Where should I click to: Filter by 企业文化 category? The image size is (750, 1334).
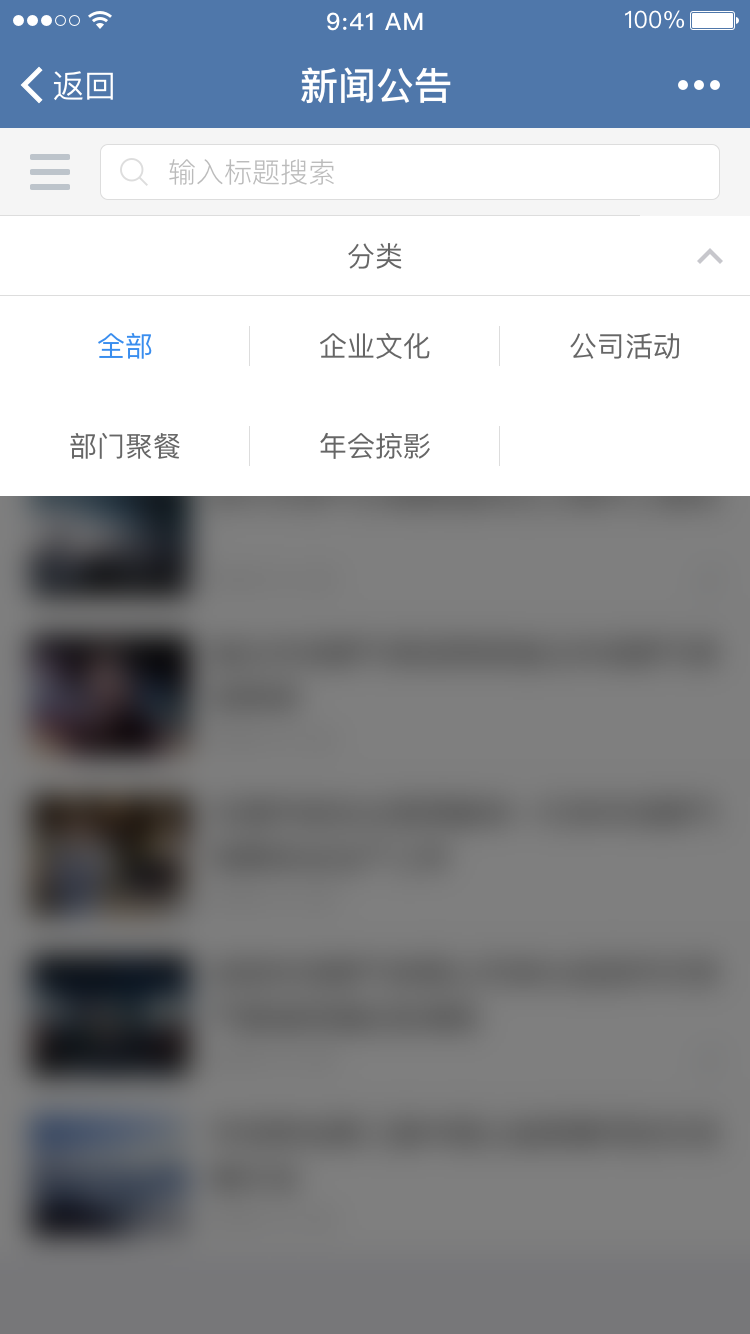coord(374,347)
